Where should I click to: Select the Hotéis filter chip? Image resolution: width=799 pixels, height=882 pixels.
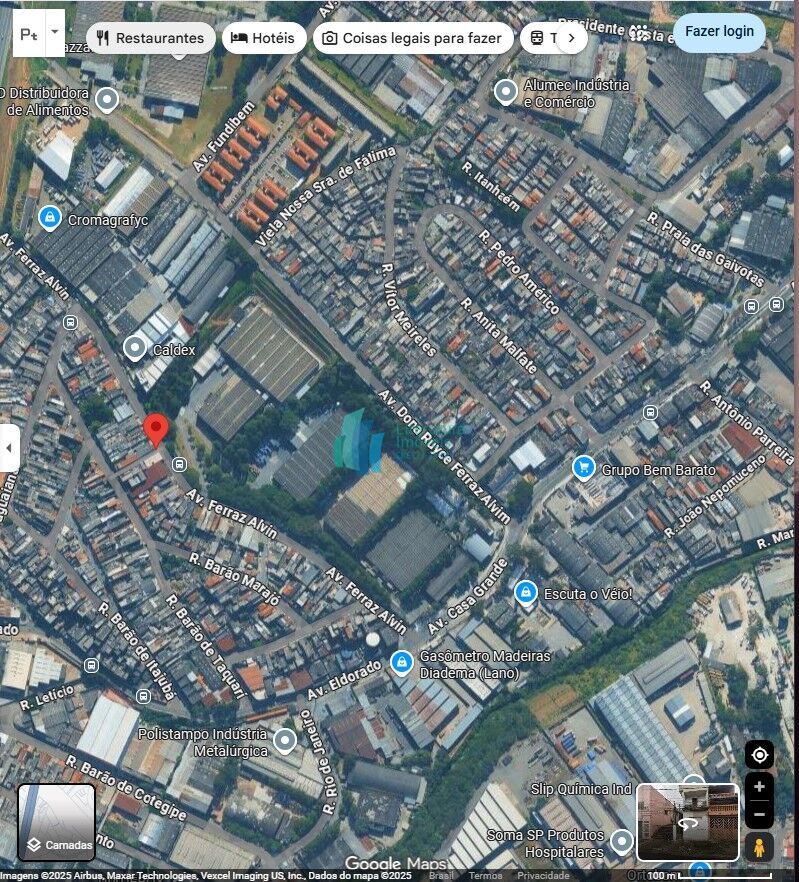(x=264, y=37)
